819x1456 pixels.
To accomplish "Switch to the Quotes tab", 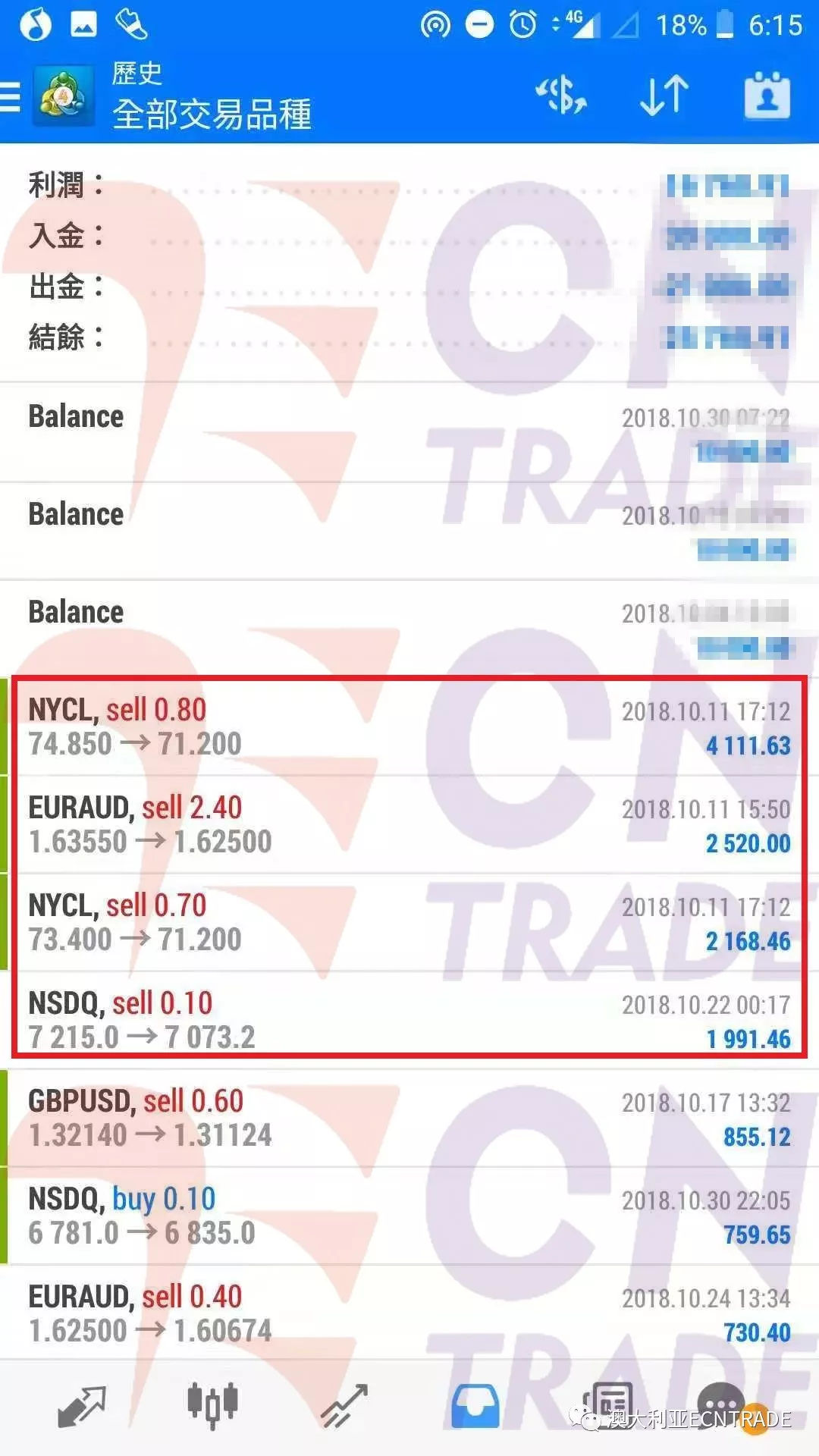I will [x=82, y=1405].
